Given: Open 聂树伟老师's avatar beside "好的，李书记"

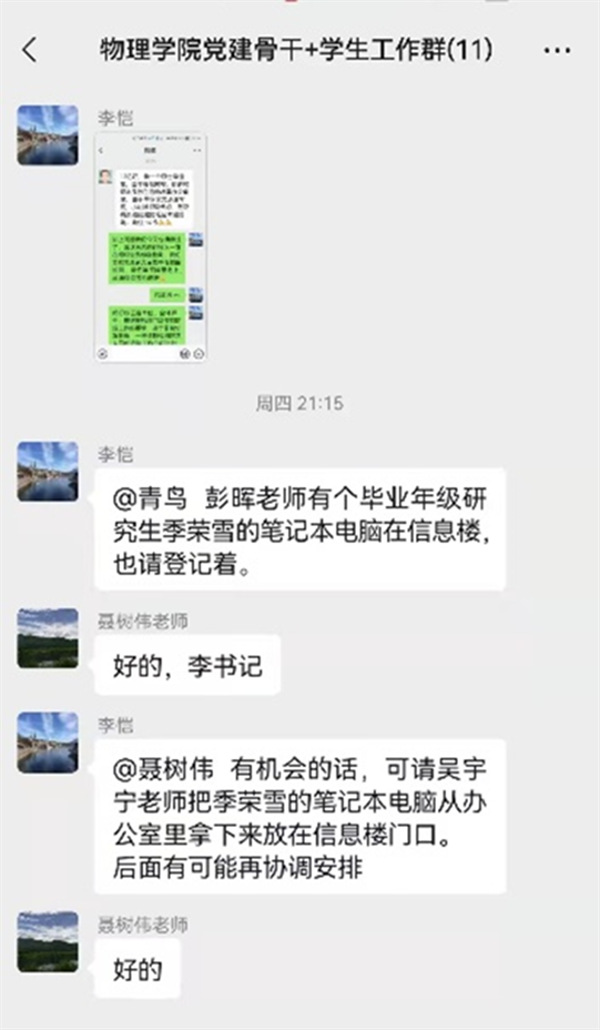Looking at the screenshot, I should click(x=47, y=638).
